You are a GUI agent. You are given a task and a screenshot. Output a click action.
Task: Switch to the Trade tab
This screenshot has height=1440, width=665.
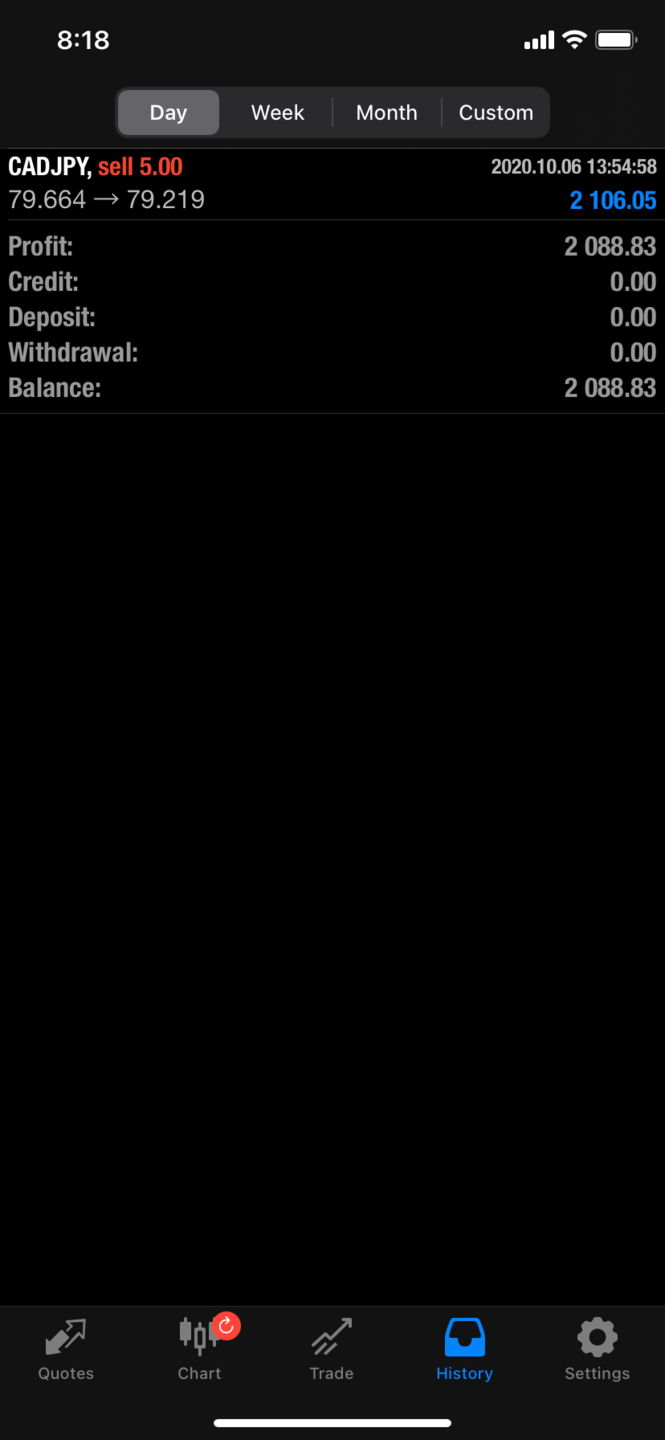tap(331, 1350)
